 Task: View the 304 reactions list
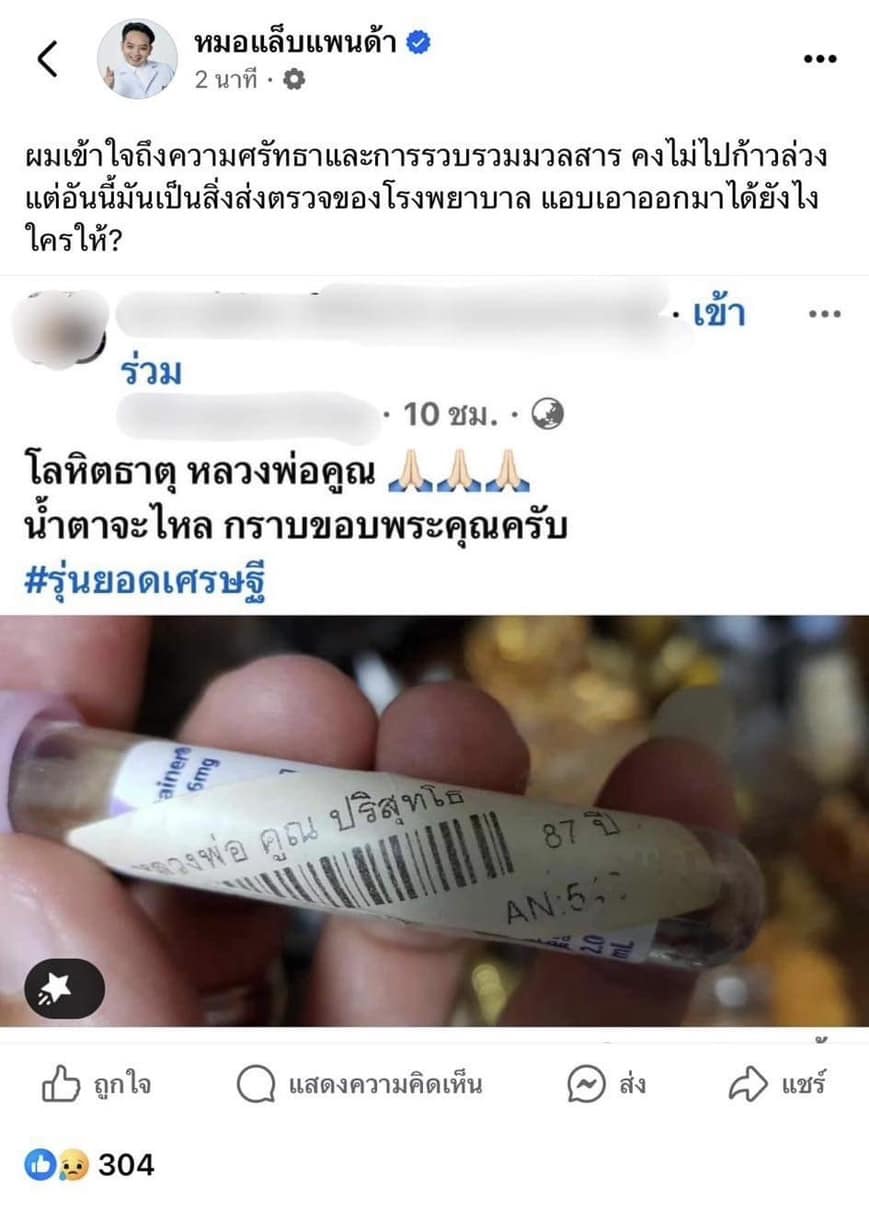(90, 1164)
